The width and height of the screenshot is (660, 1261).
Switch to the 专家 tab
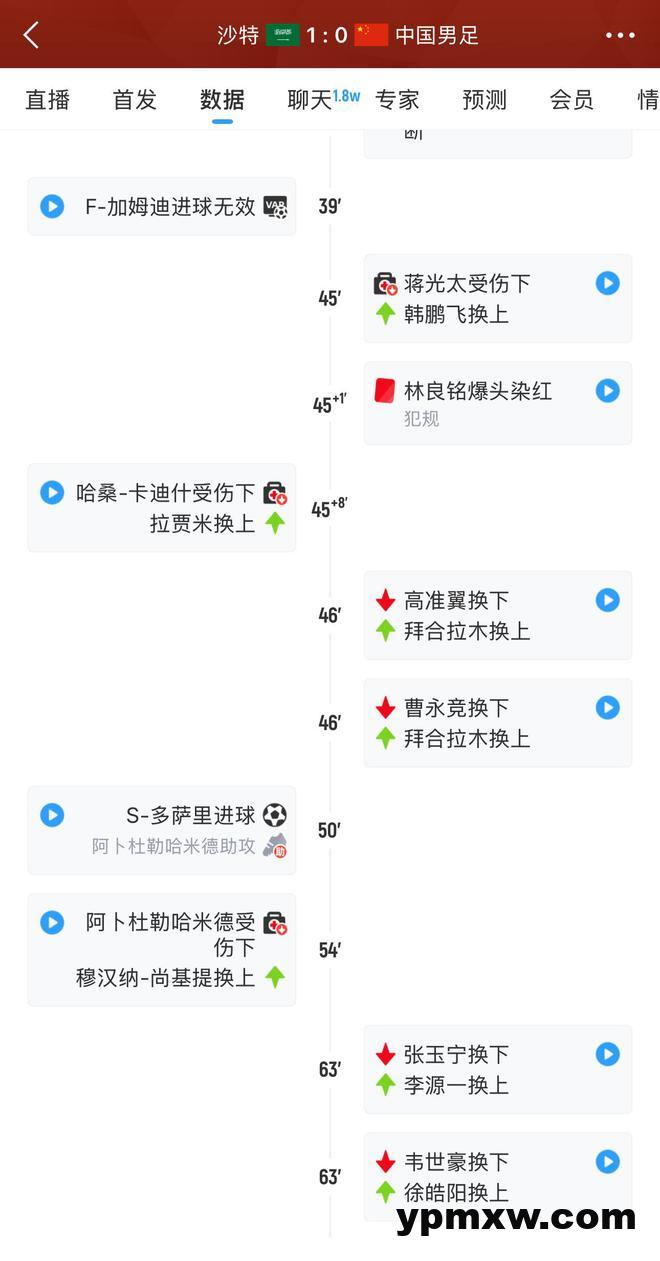(397, 99)
